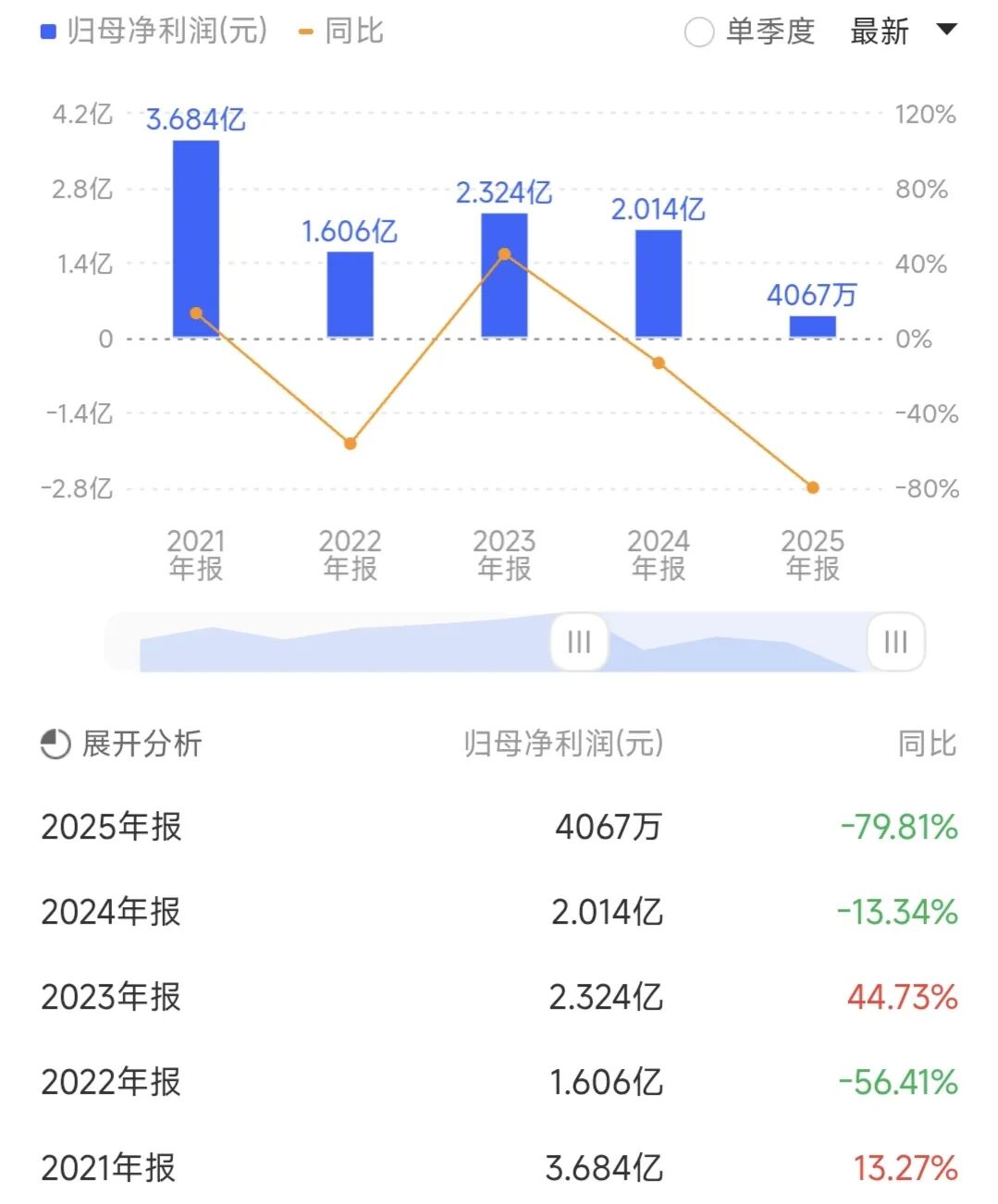Select the 2023 年报 bar in chart
The width and height of the screenshot is (998, 1204).
click(504, 275)
